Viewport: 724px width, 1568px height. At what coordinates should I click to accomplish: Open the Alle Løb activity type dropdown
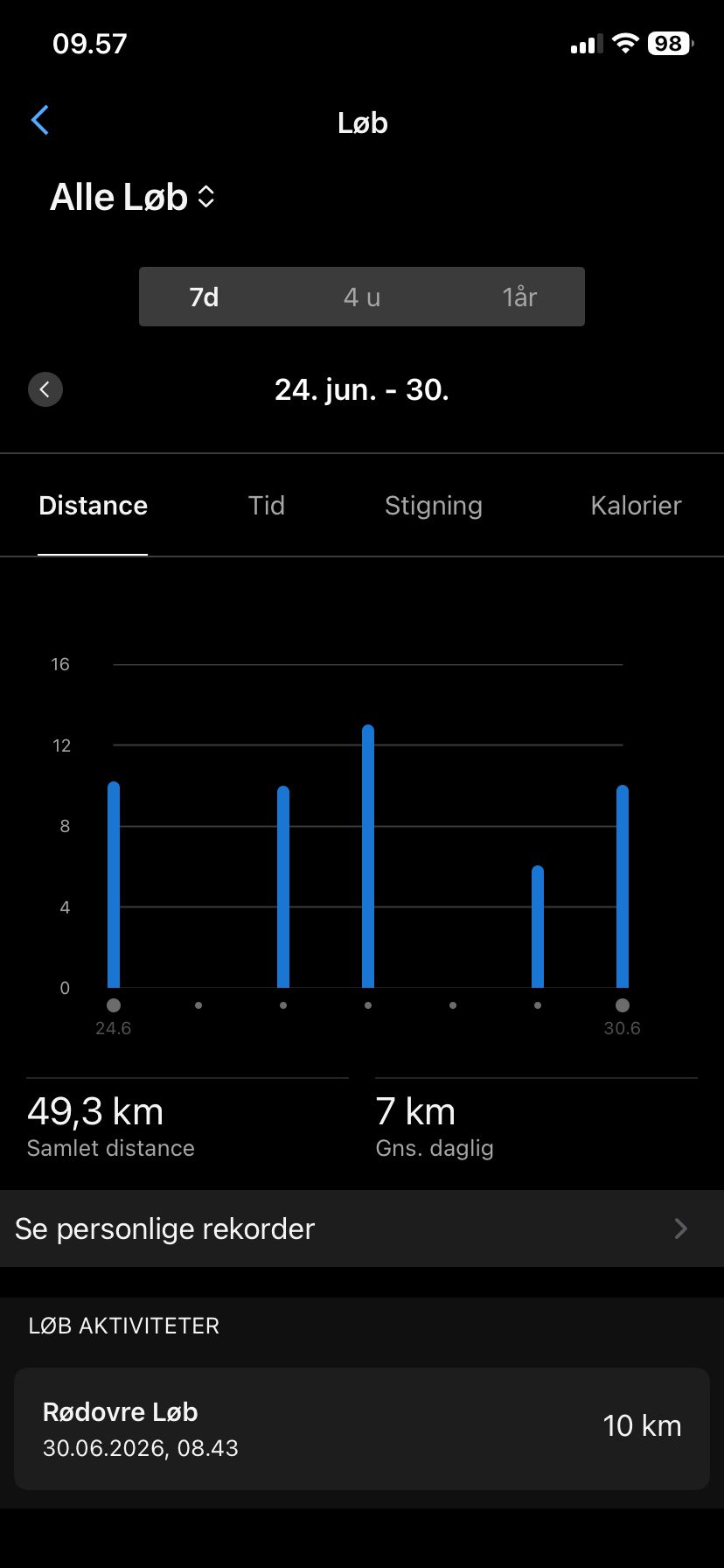133,198
